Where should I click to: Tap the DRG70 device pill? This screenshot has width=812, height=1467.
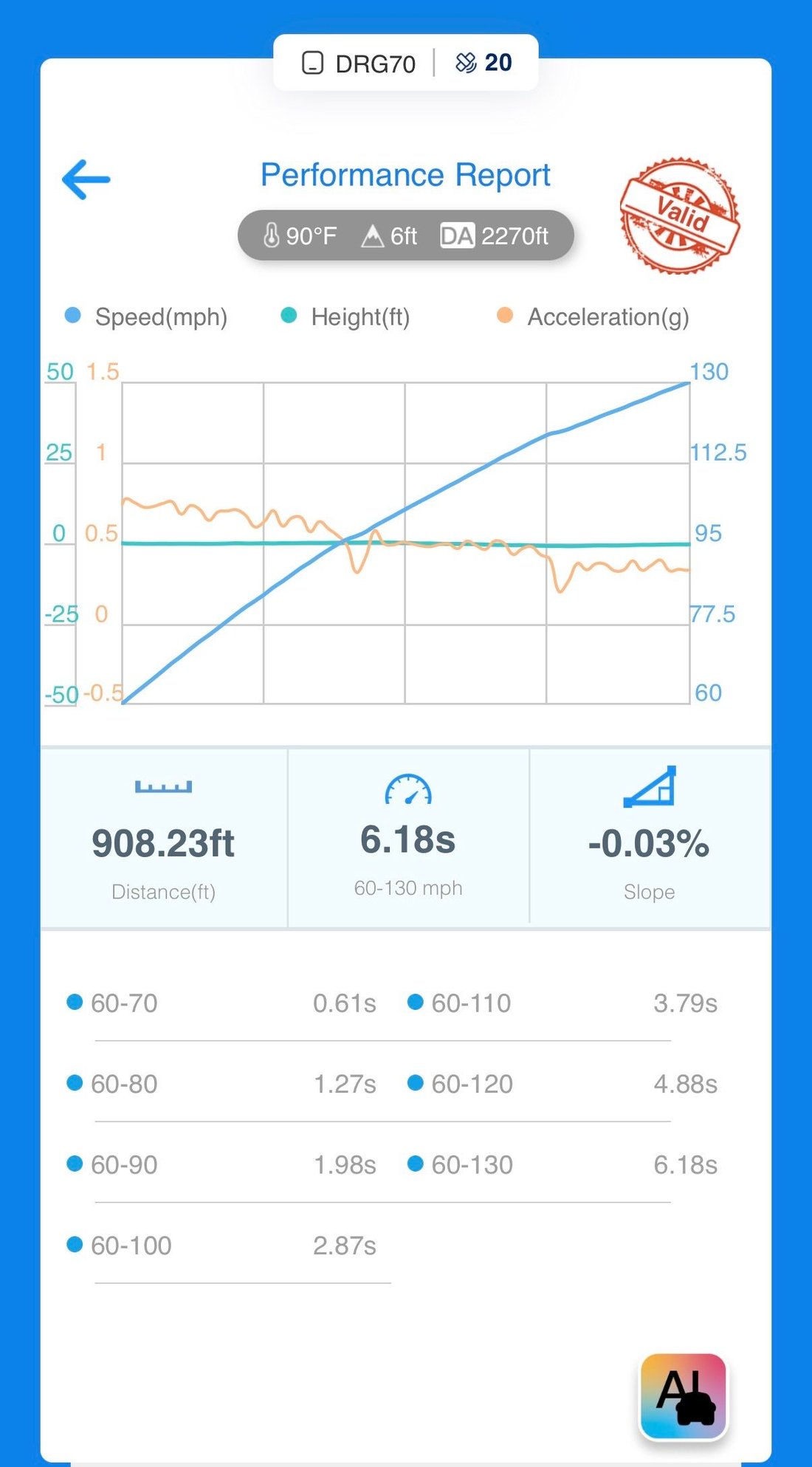[x=360, y=63]
